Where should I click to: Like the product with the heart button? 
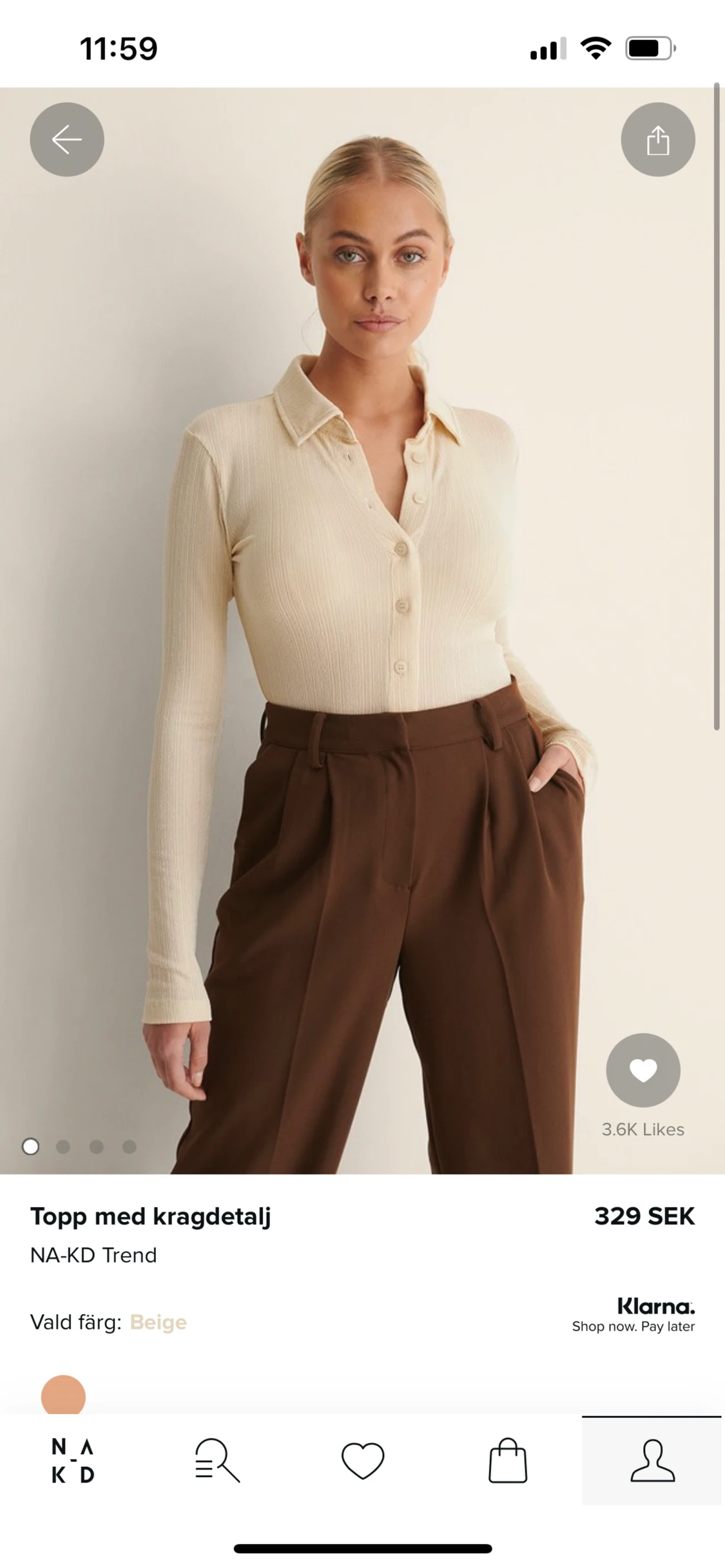(x=643, y=1070)
